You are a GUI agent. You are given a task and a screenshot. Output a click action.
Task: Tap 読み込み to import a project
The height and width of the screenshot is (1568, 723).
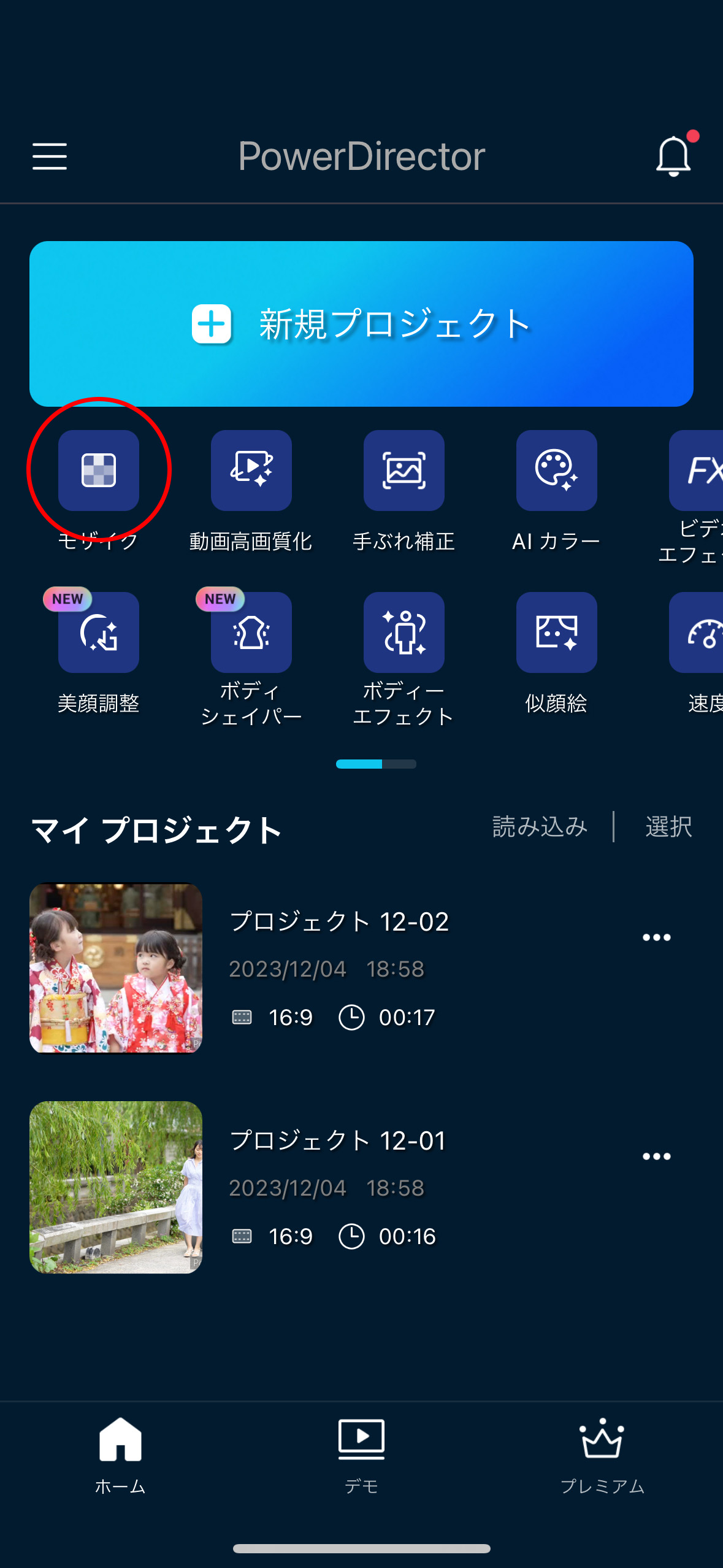tap(540, 827)
